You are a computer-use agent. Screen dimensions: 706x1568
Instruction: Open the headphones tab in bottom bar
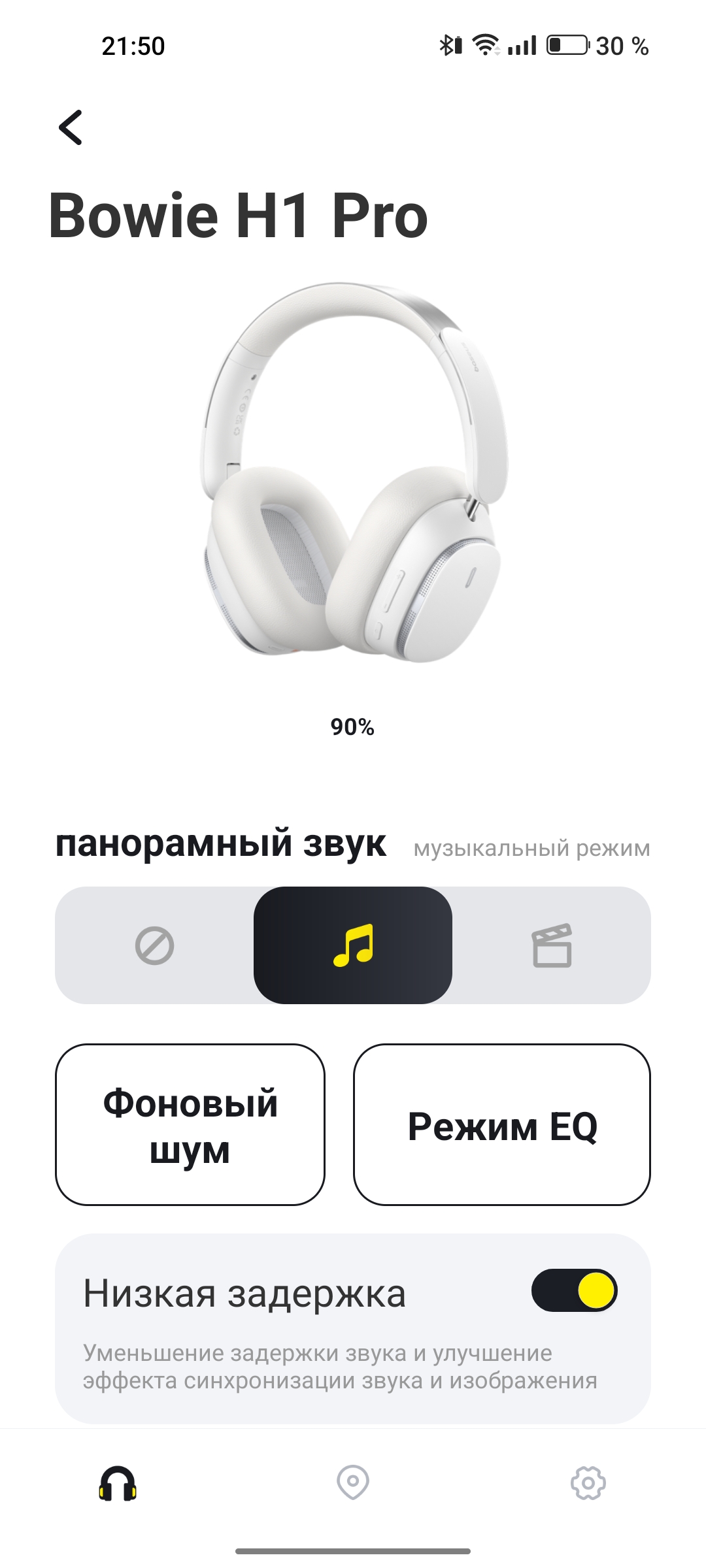coord(118,1483)
